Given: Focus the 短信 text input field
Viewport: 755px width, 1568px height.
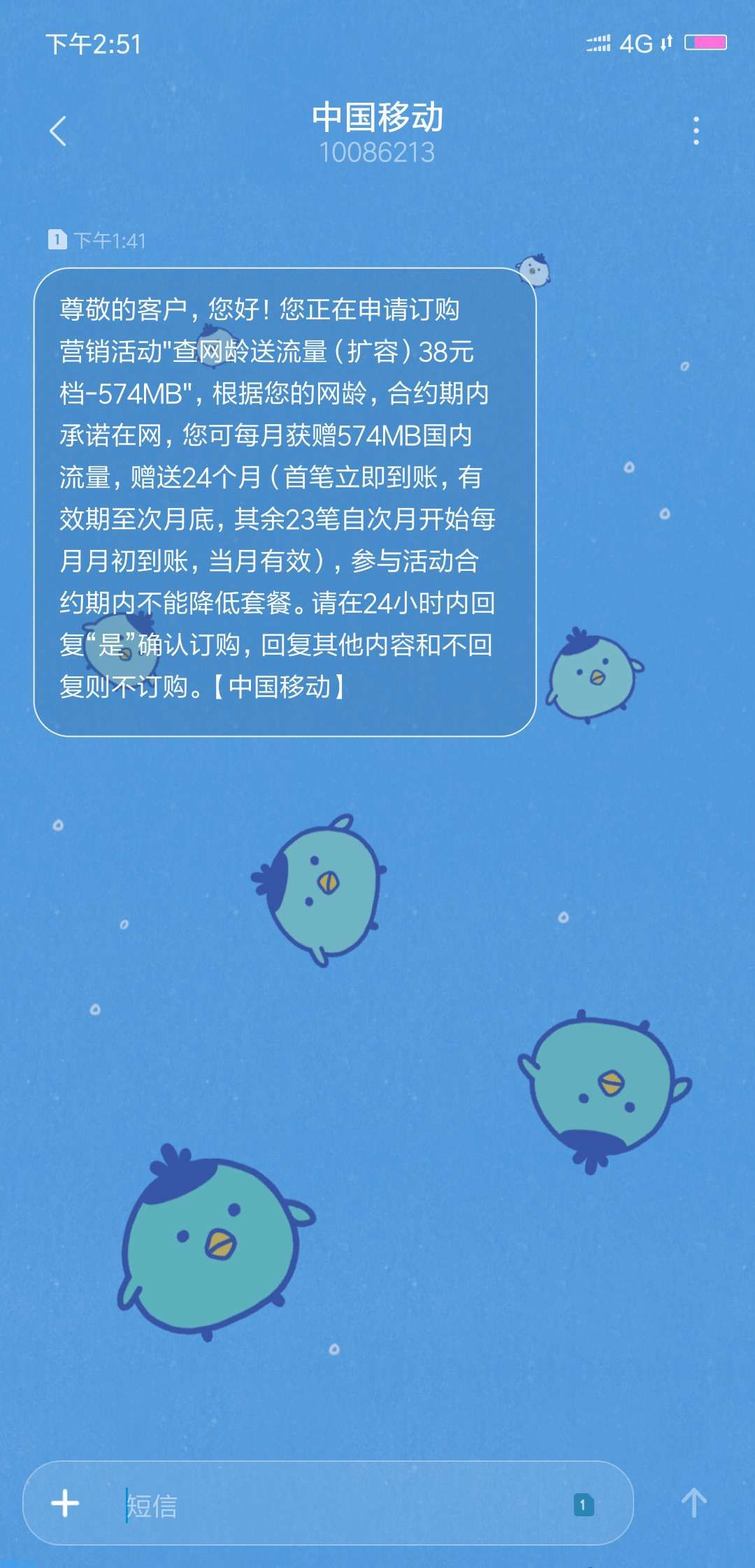Looking at the screenshot, I should pos(336,1504).
